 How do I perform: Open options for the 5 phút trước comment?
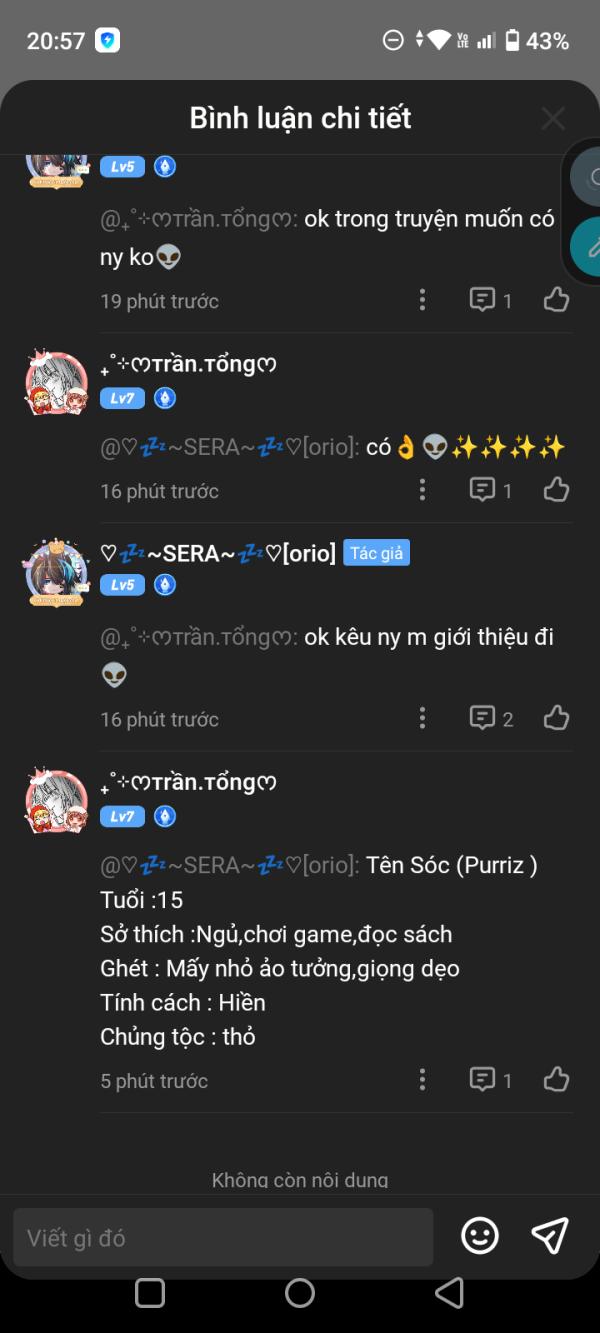coord(422,1079)
